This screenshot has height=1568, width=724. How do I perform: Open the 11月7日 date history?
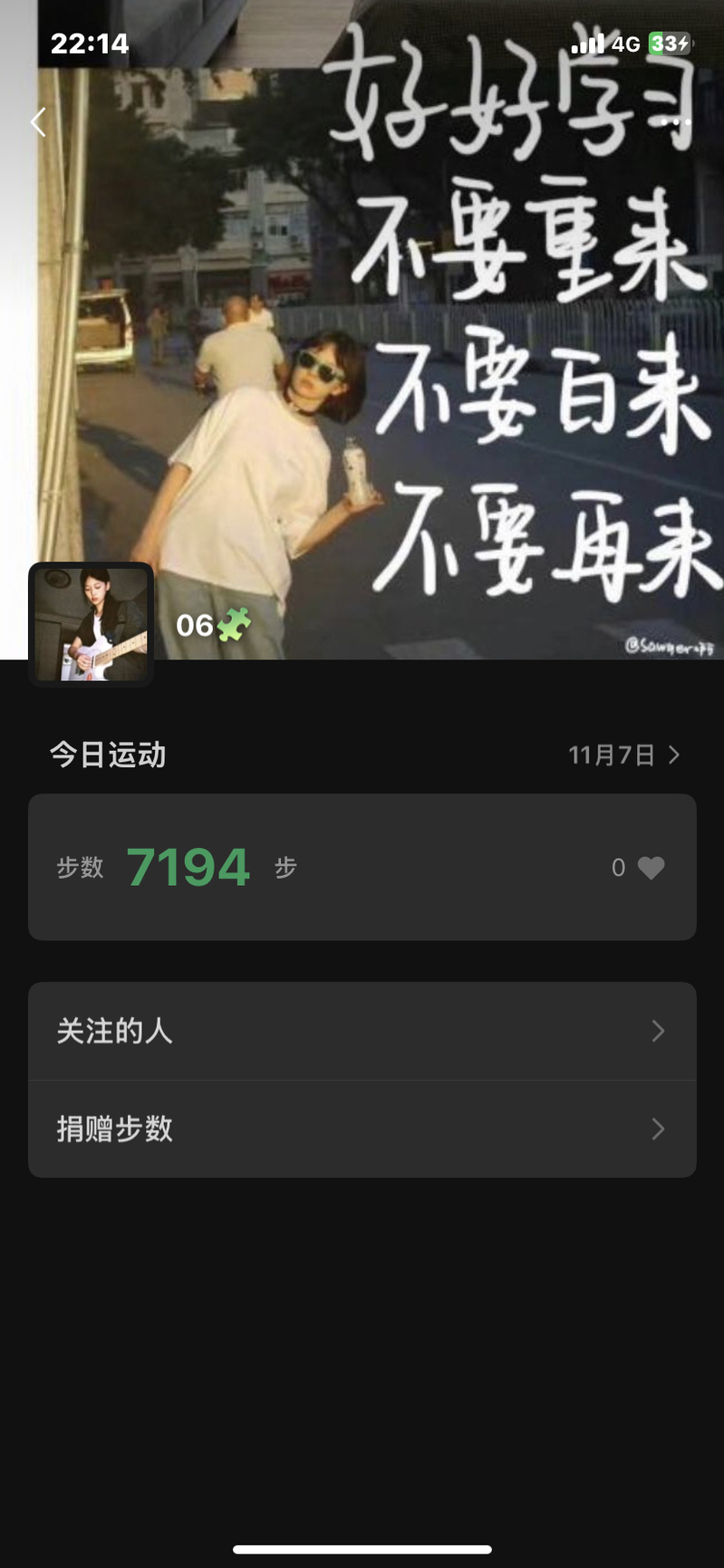coord(623,755)
